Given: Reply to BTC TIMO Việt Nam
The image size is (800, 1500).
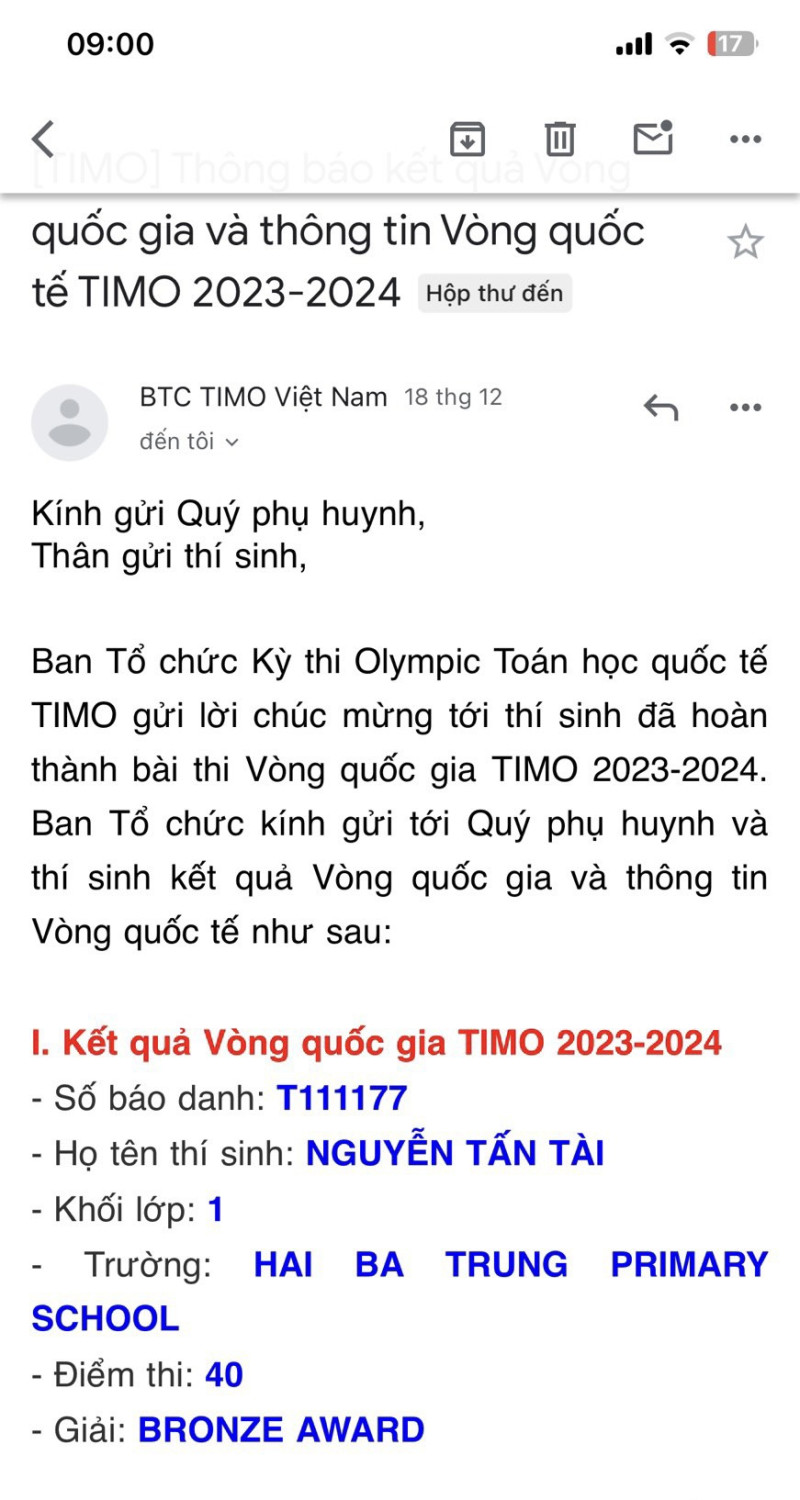Looking at the screenshot, I should 661,407.
